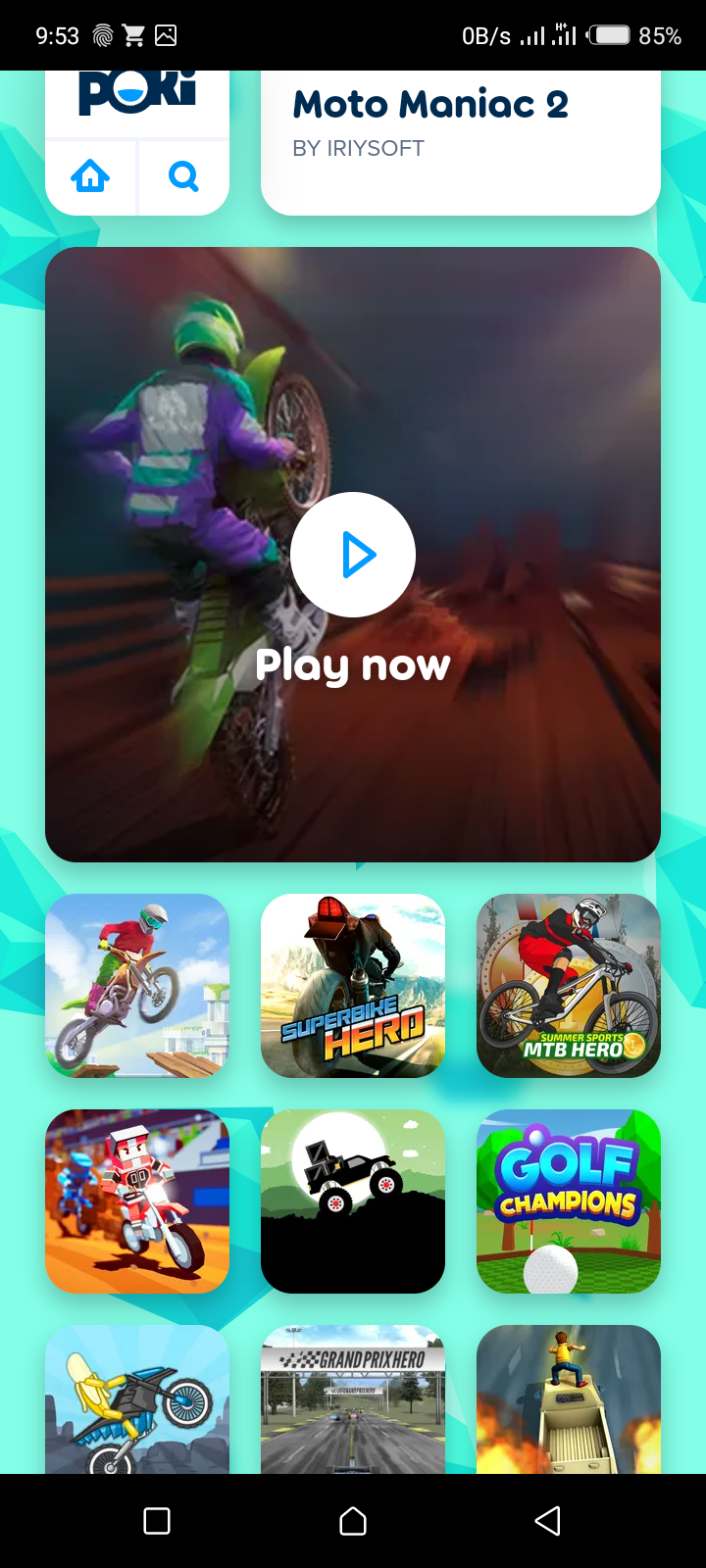706x1568 pixels.
Task: Open the Grand Prix Hero game
Action: tap(353, 1399)
